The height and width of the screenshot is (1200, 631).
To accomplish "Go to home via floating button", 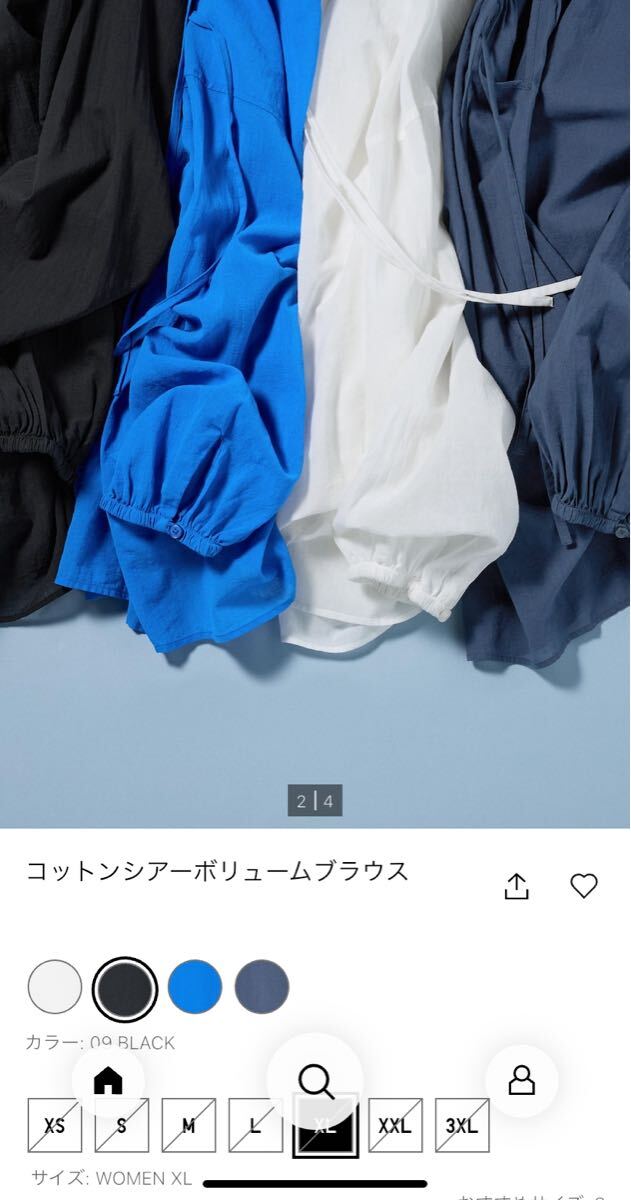I will pyautogui.click(x=108, y=1080).
